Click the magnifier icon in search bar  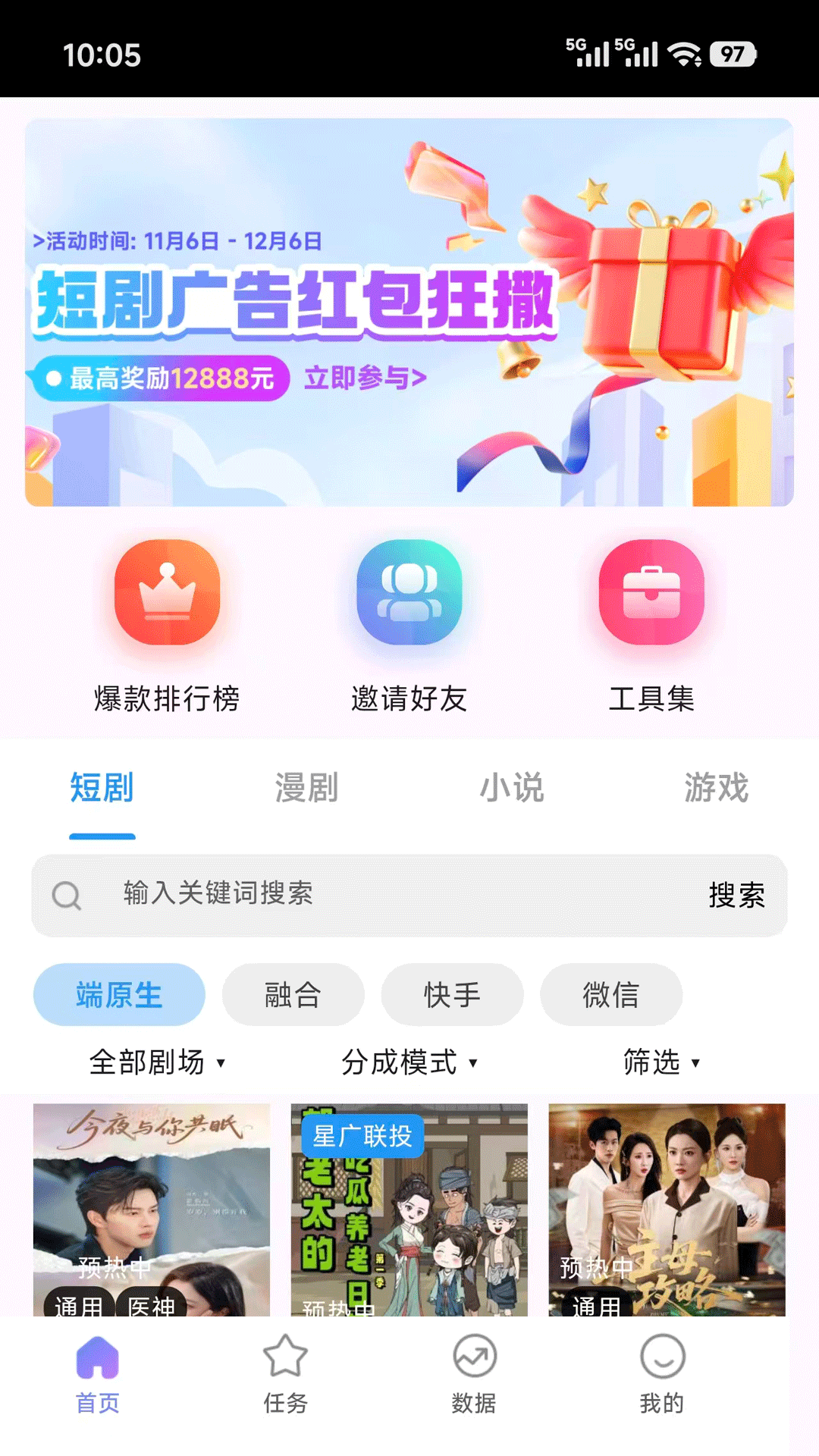pos(68,896)
